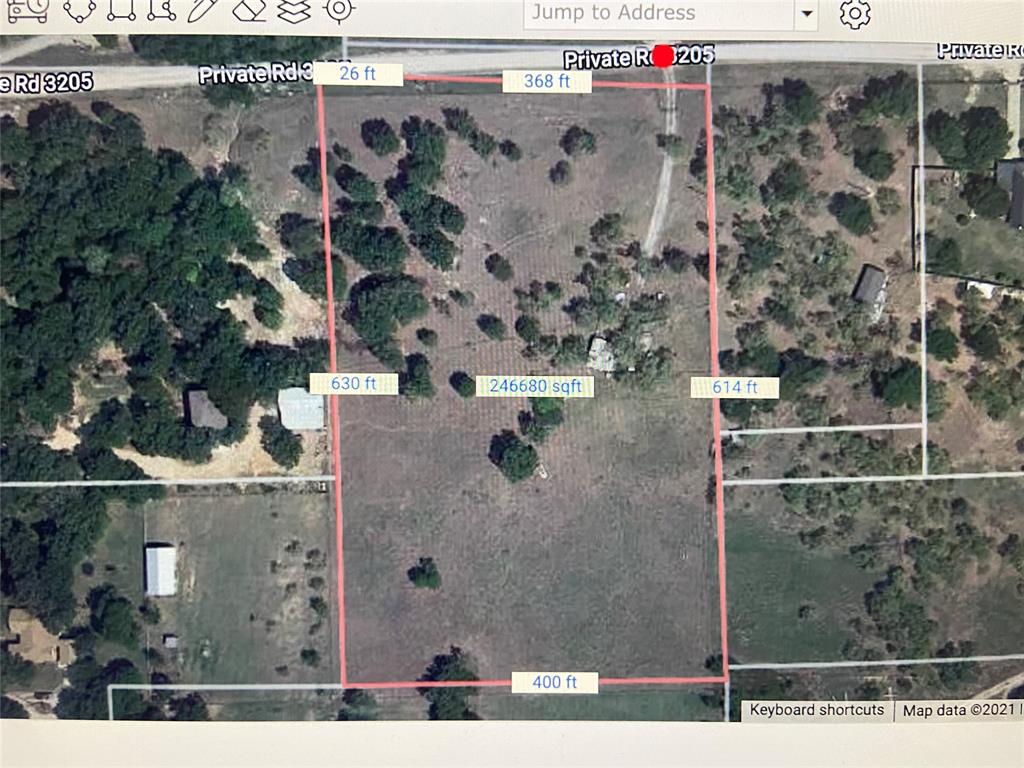The width and height of the screenshot is (1024, 768).
Task: Tap the locate target icon
Action: click(x=339, y=10)
